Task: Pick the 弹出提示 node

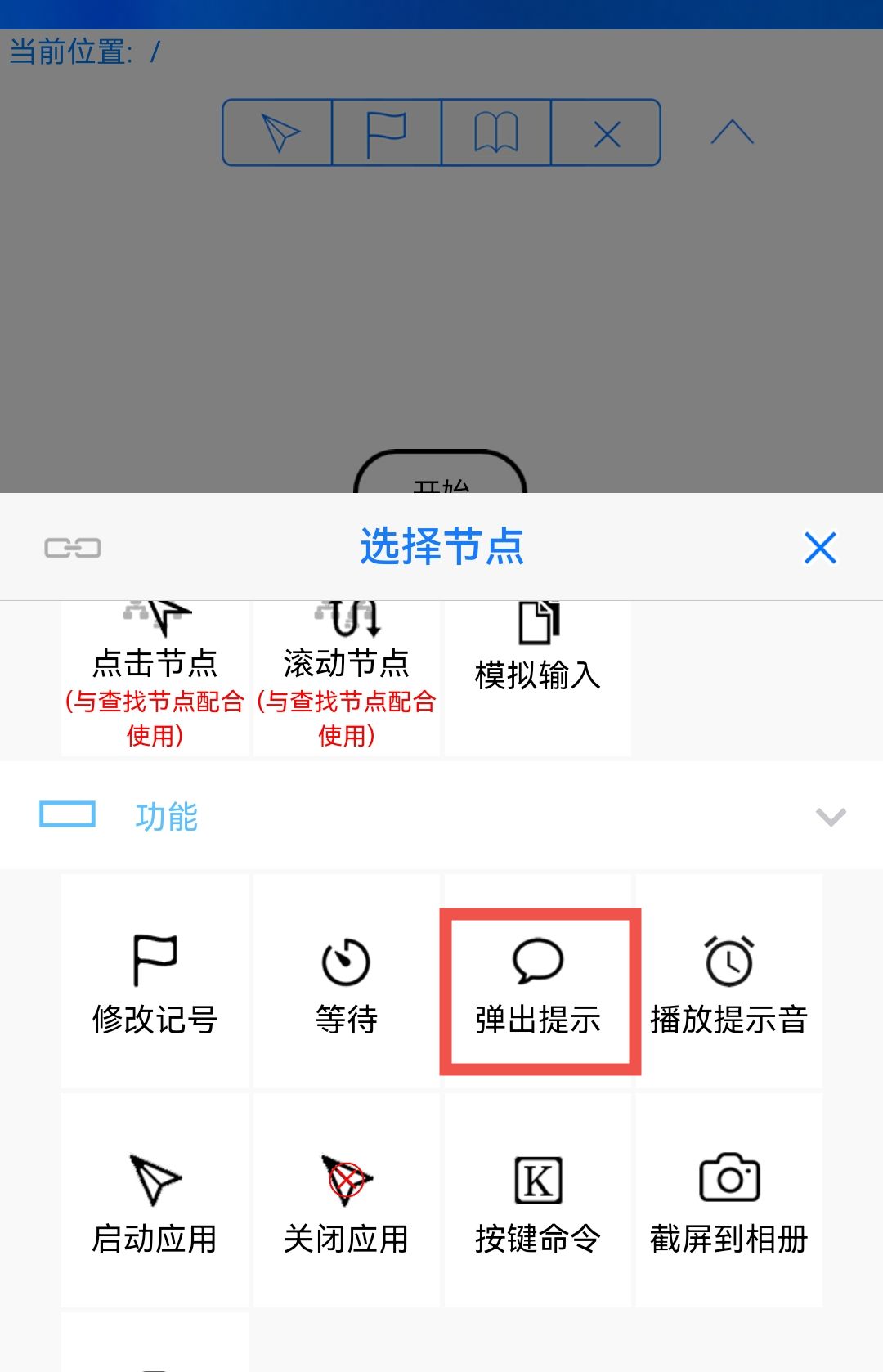Action: click(538, 989)
